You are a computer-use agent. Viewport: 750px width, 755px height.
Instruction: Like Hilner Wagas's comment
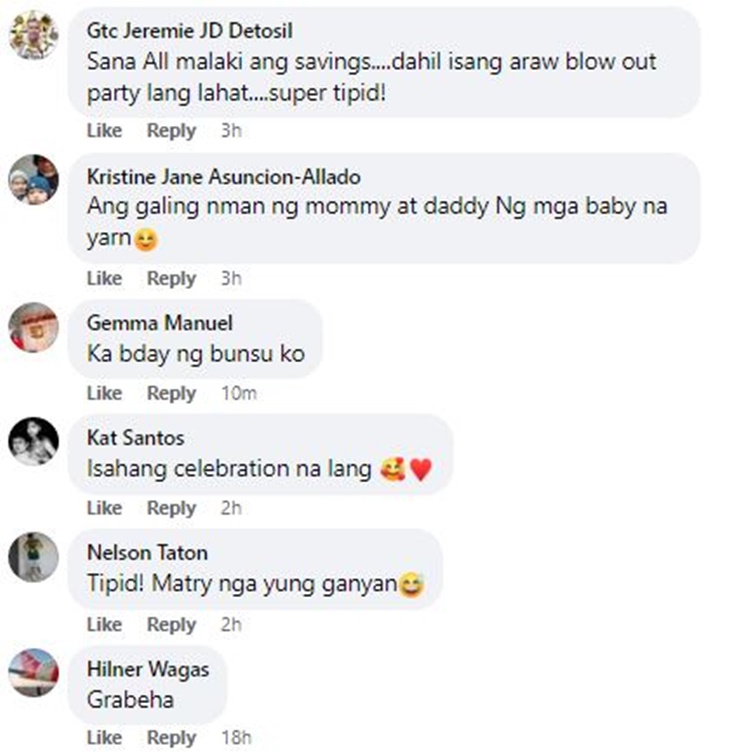tap(104, 738)
